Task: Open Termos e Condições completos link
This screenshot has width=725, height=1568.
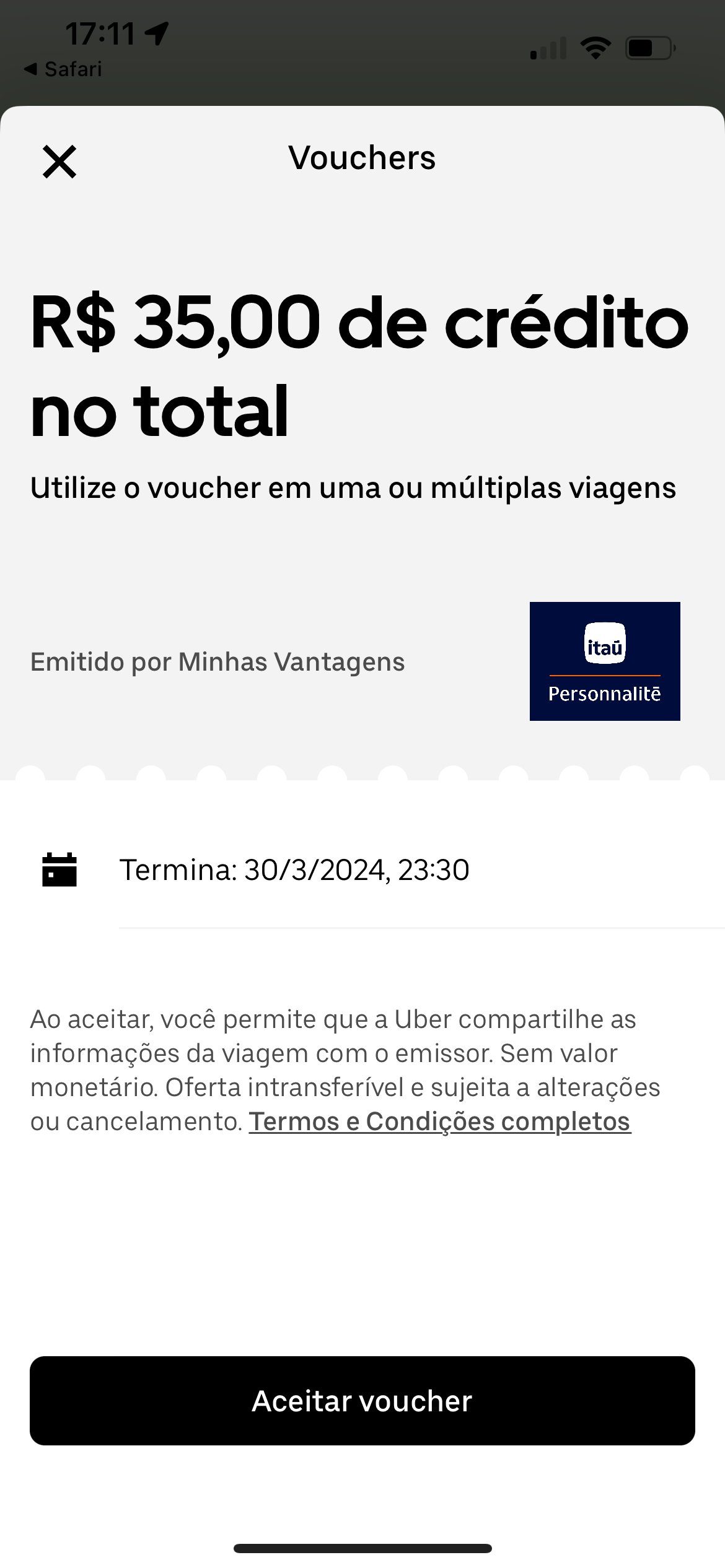Action: tap(440, 1122)
